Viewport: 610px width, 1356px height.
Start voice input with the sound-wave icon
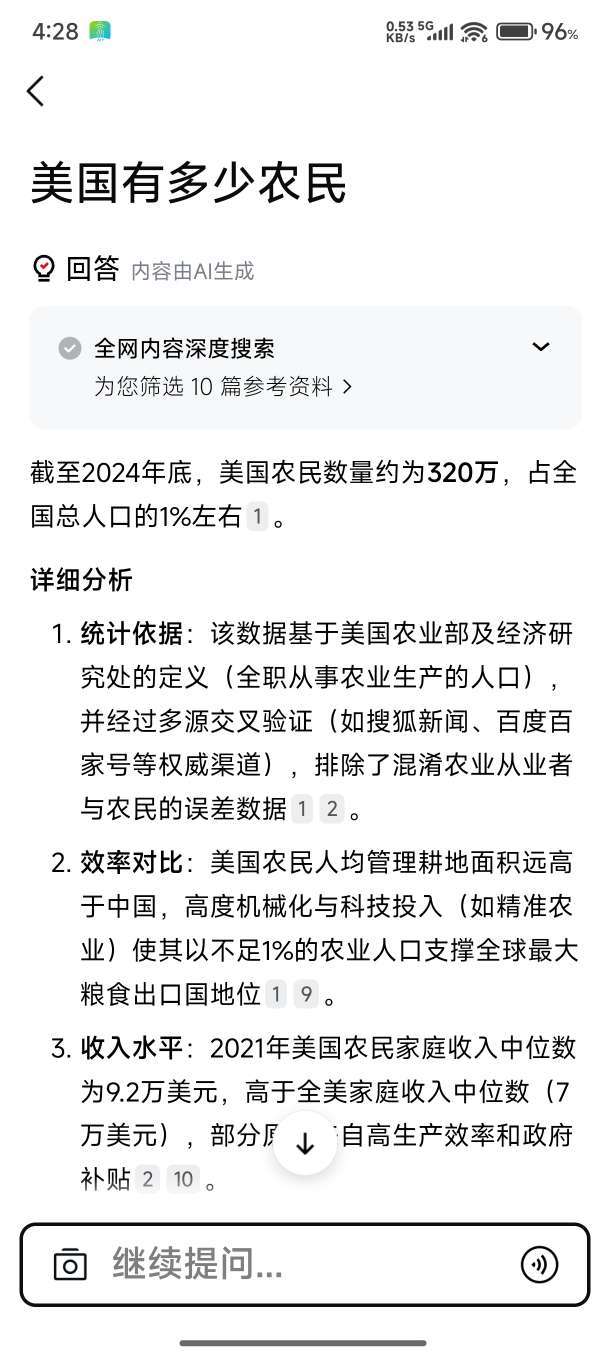pos(539,1265)
